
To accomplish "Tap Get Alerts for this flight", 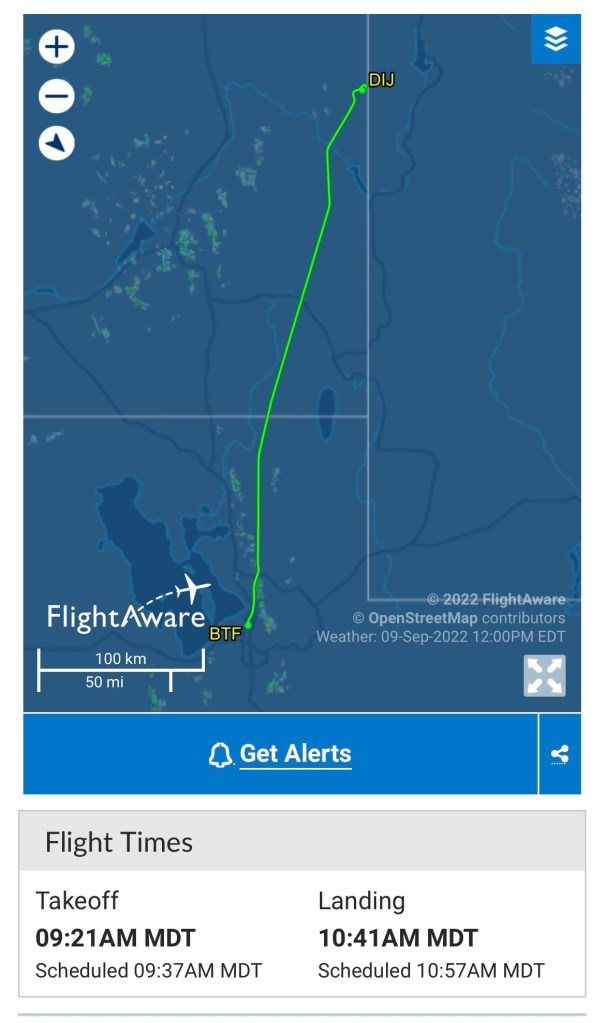I will pyautogui.click(x=281, y=754).
